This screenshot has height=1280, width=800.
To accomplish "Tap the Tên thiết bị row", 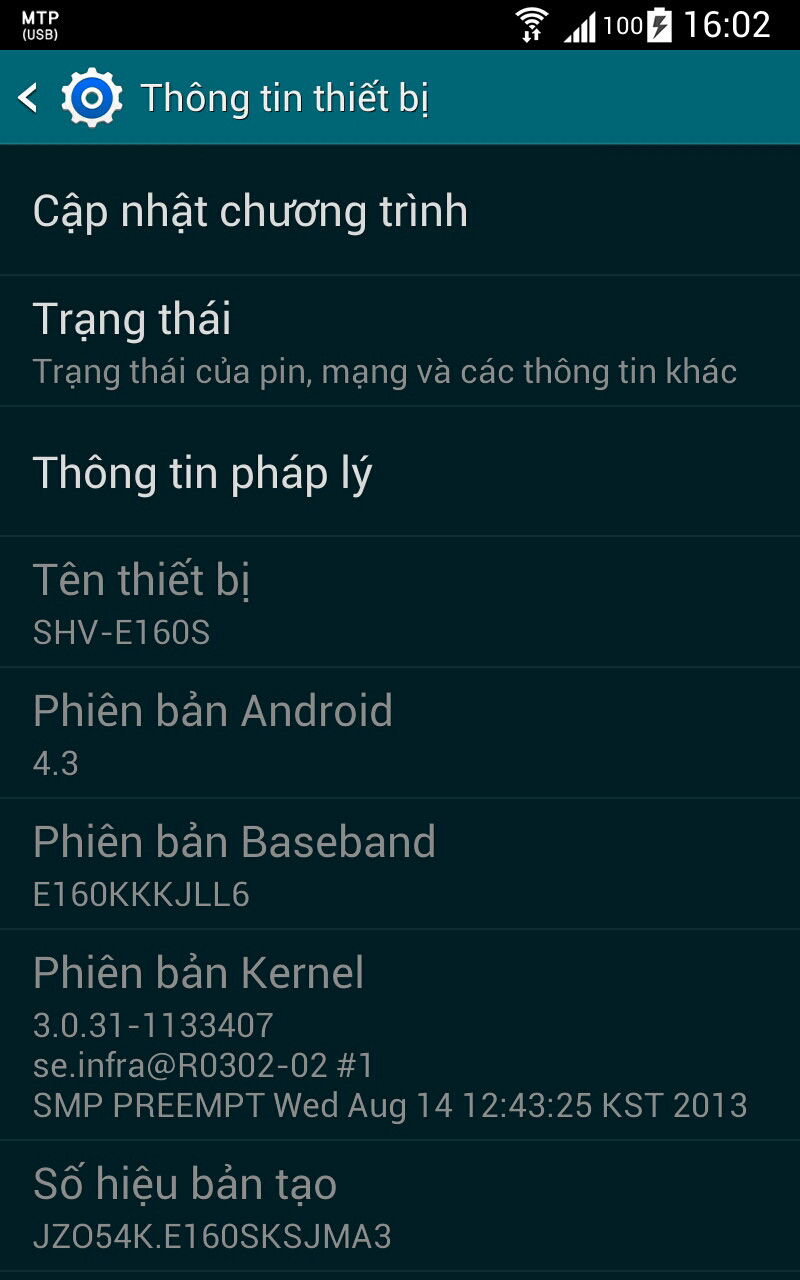I will (400, 603).
